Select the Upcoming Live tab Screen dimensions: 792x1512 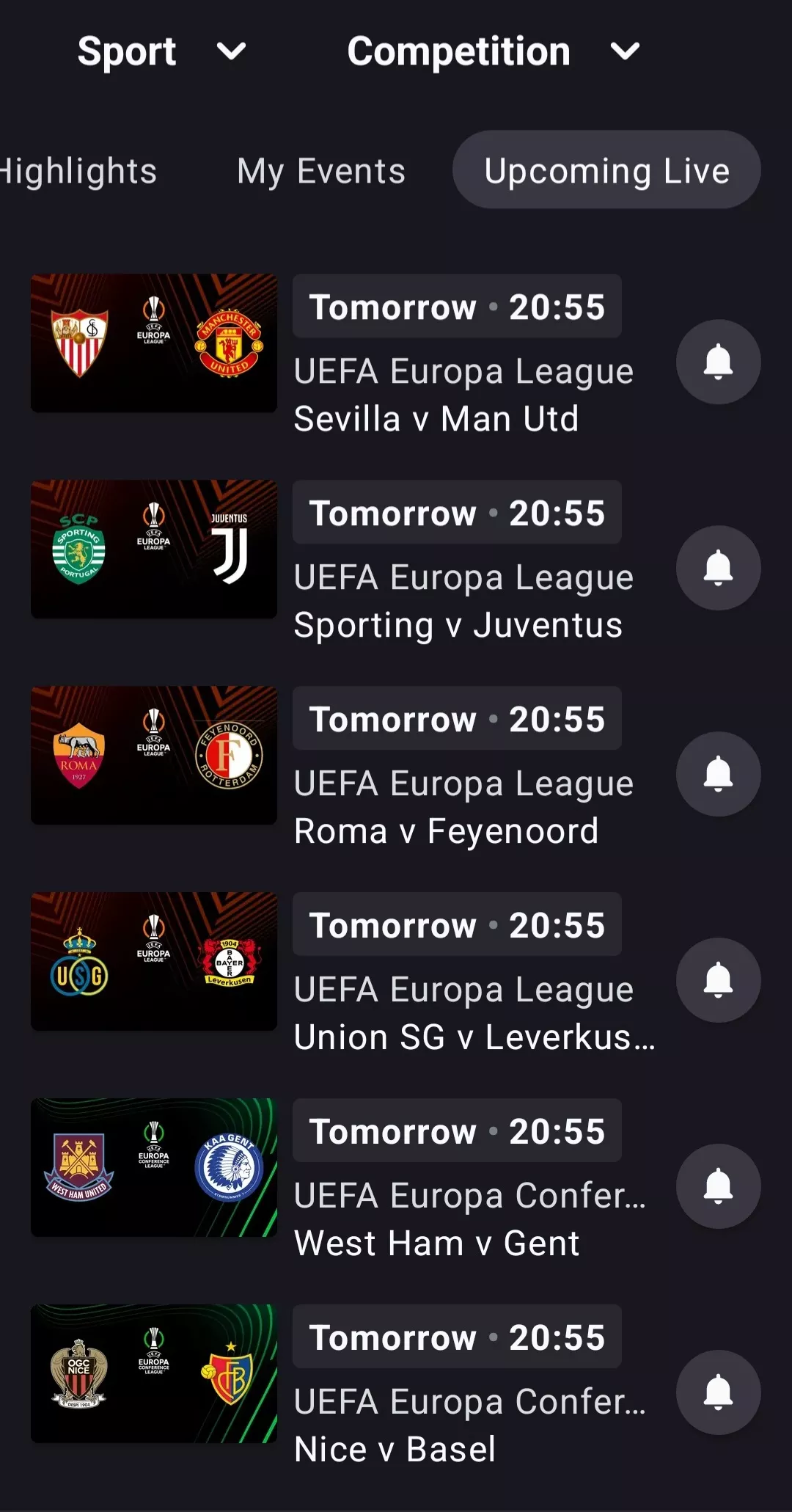click(606, 170)
